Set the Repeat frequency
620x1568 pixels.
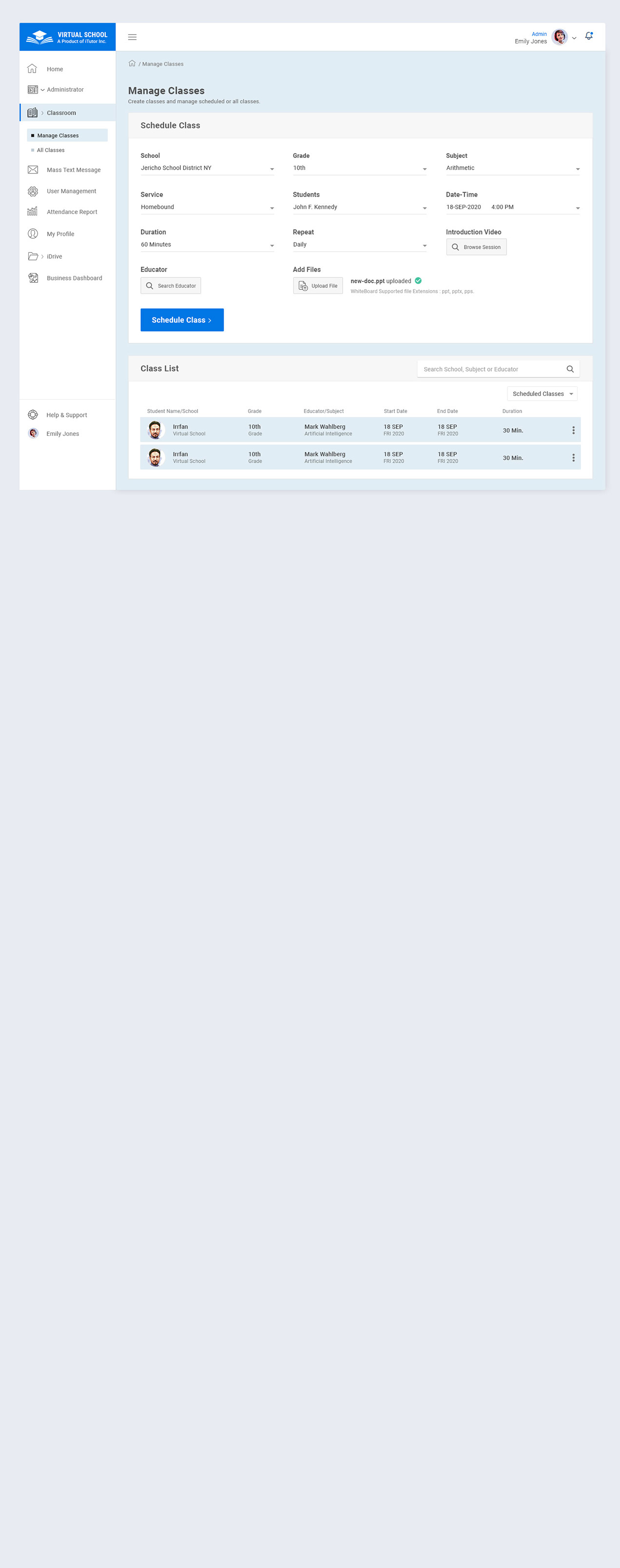pyautogui.click(x=359, y=245)
